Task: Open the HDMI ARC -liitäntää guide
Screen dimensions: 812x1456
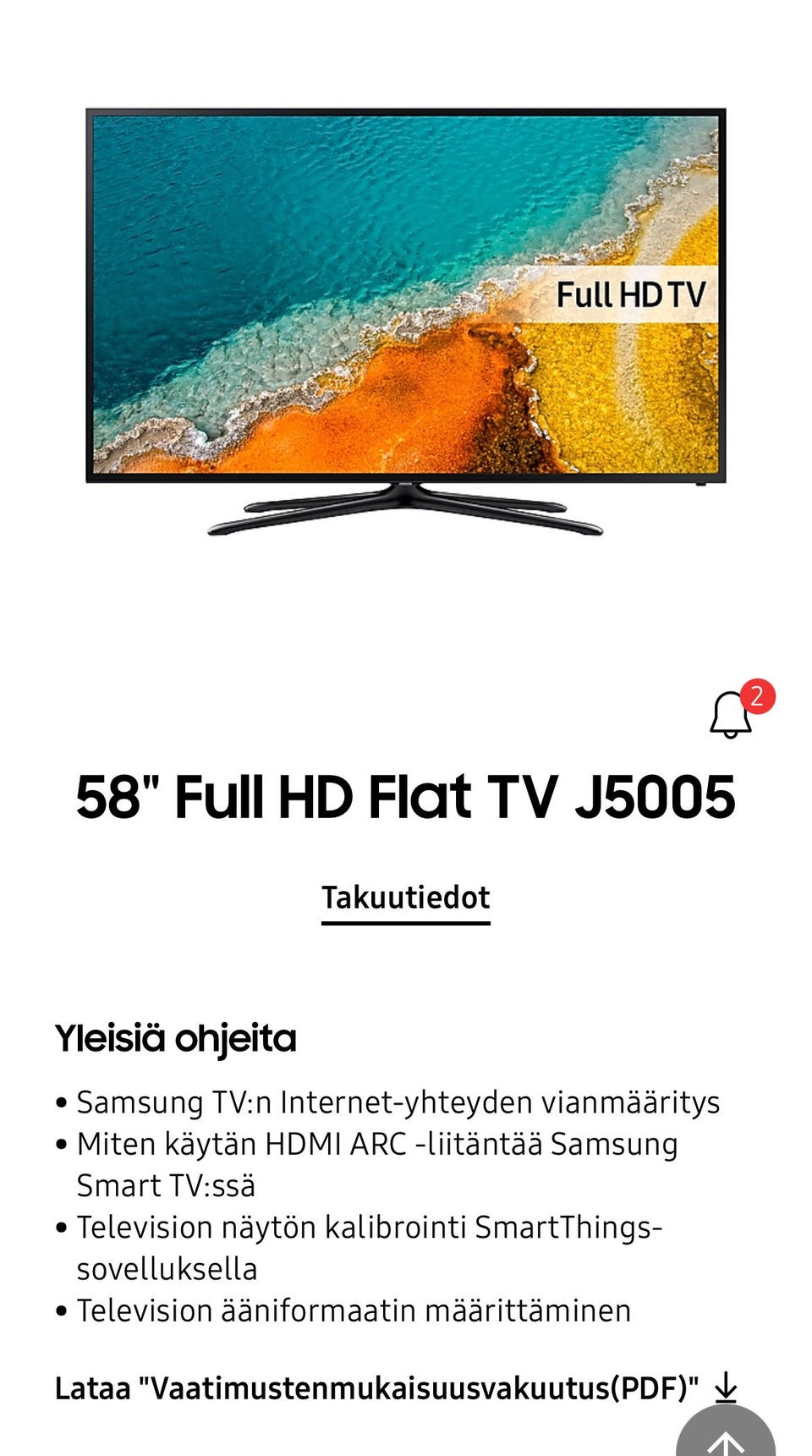Action: tap(377, 1165)
